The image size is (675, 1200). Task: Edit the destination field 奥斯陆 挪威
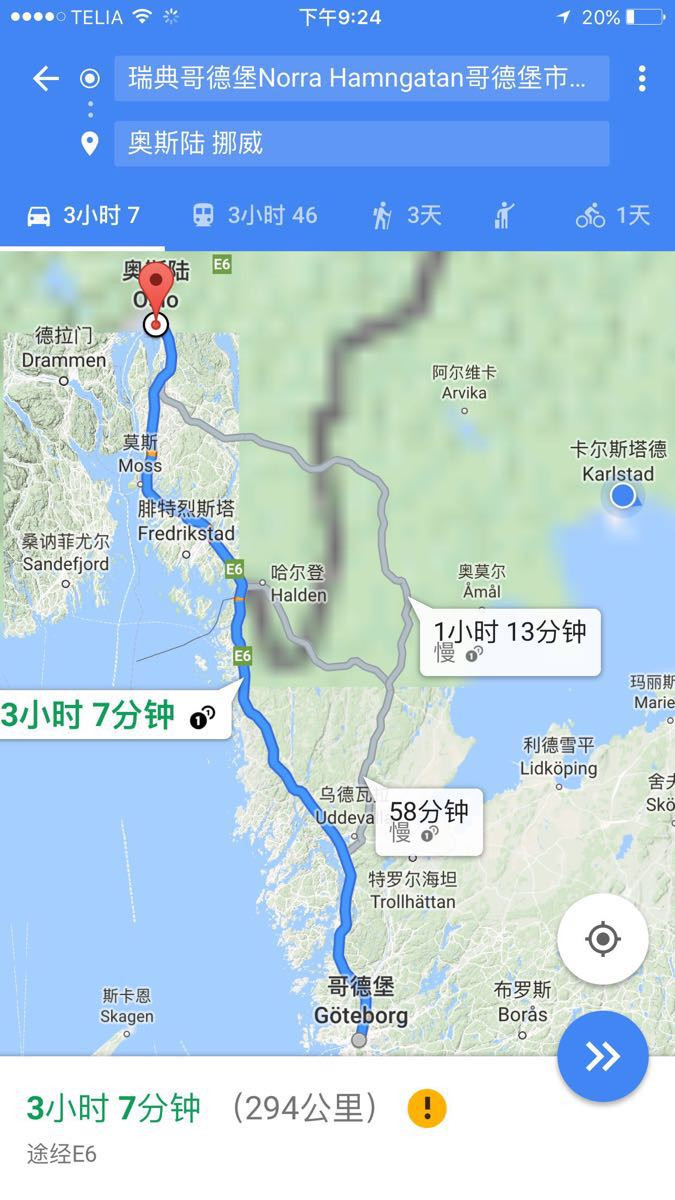[361, 144]
